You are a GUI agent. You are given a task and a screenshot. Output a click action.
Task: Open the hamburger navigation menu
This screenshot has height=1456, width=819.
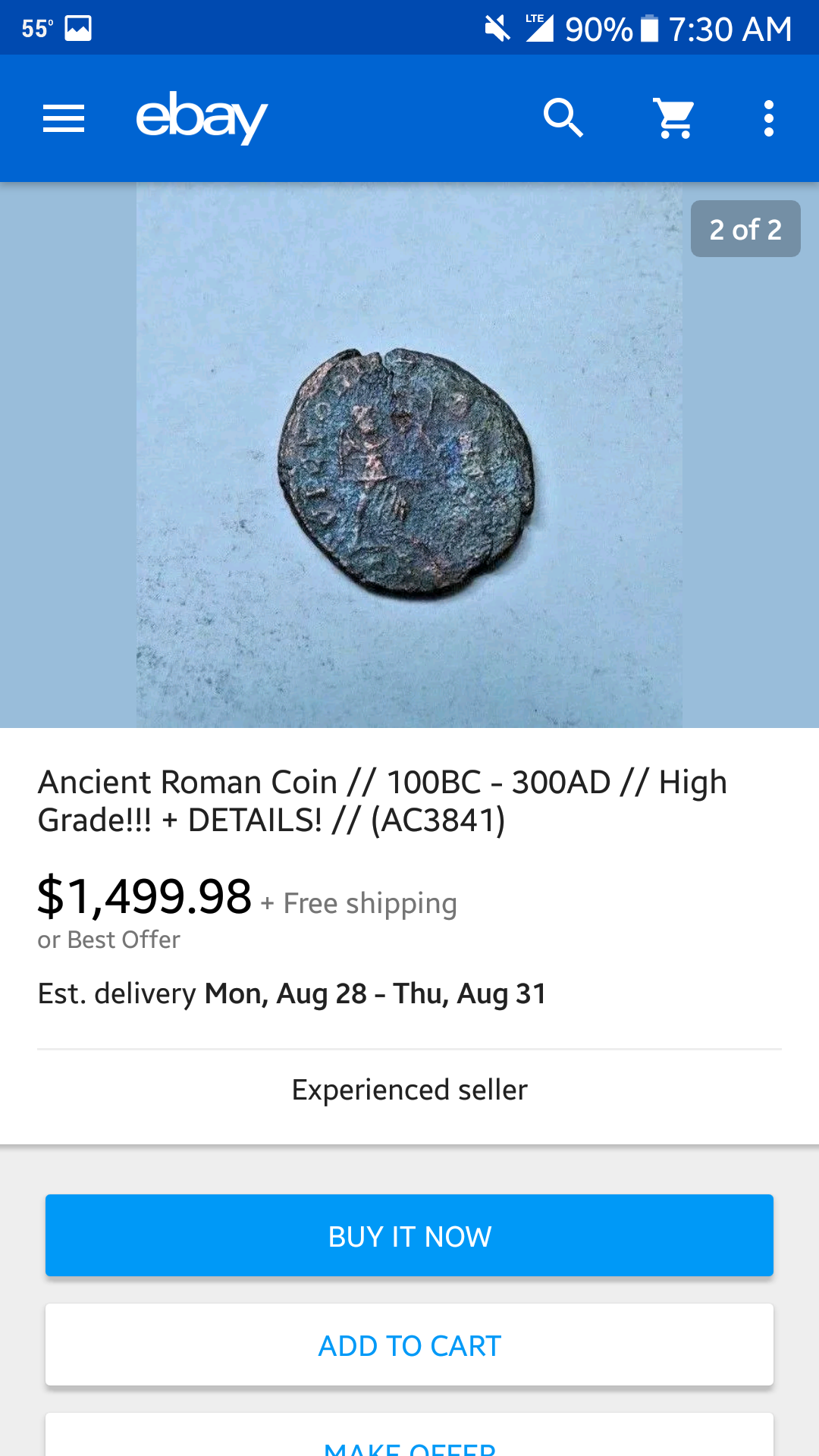tap(64, 118)
